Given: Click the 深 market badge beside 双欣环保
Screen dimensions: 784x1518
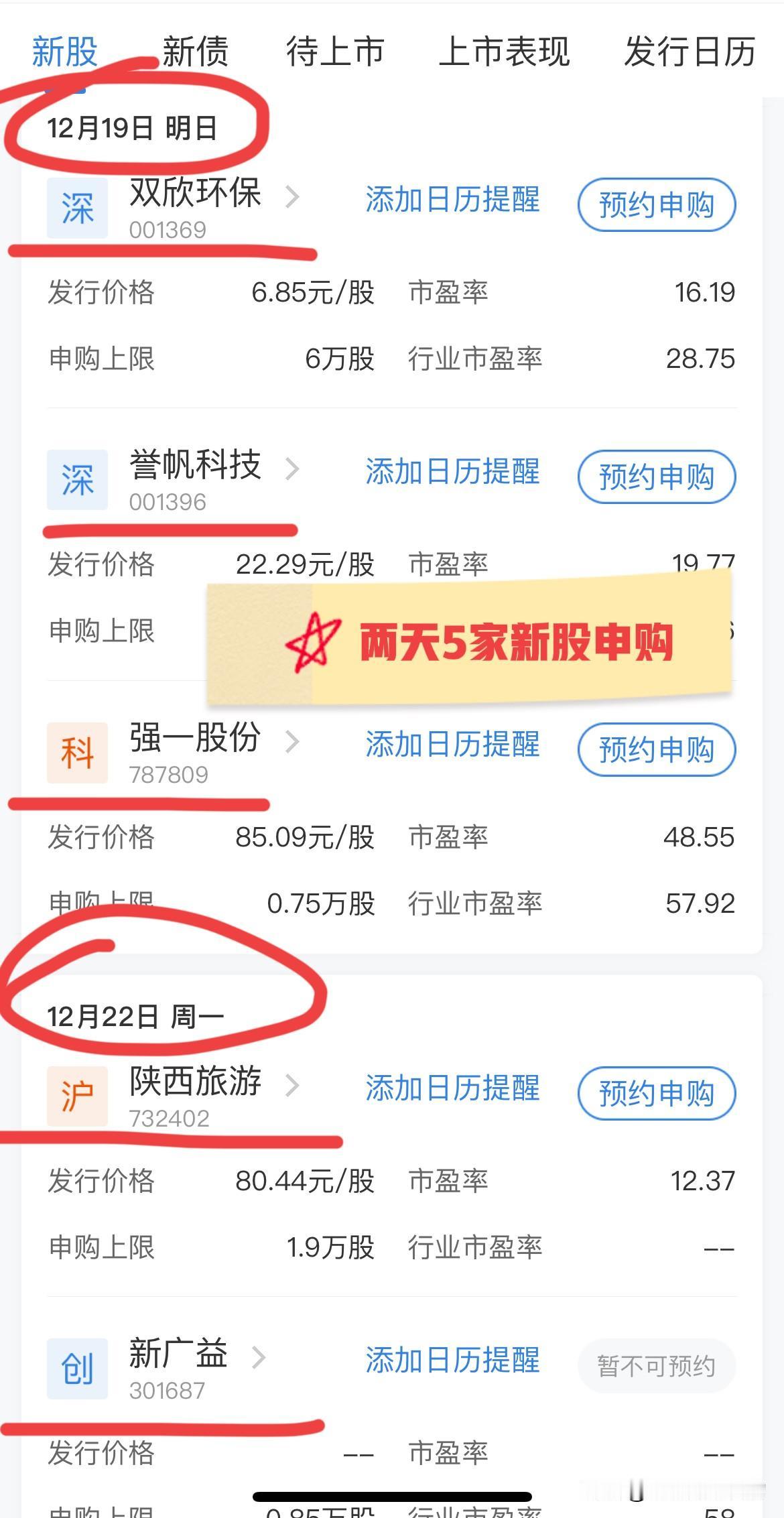Looking at the screenshot, I should click(76, 206).
